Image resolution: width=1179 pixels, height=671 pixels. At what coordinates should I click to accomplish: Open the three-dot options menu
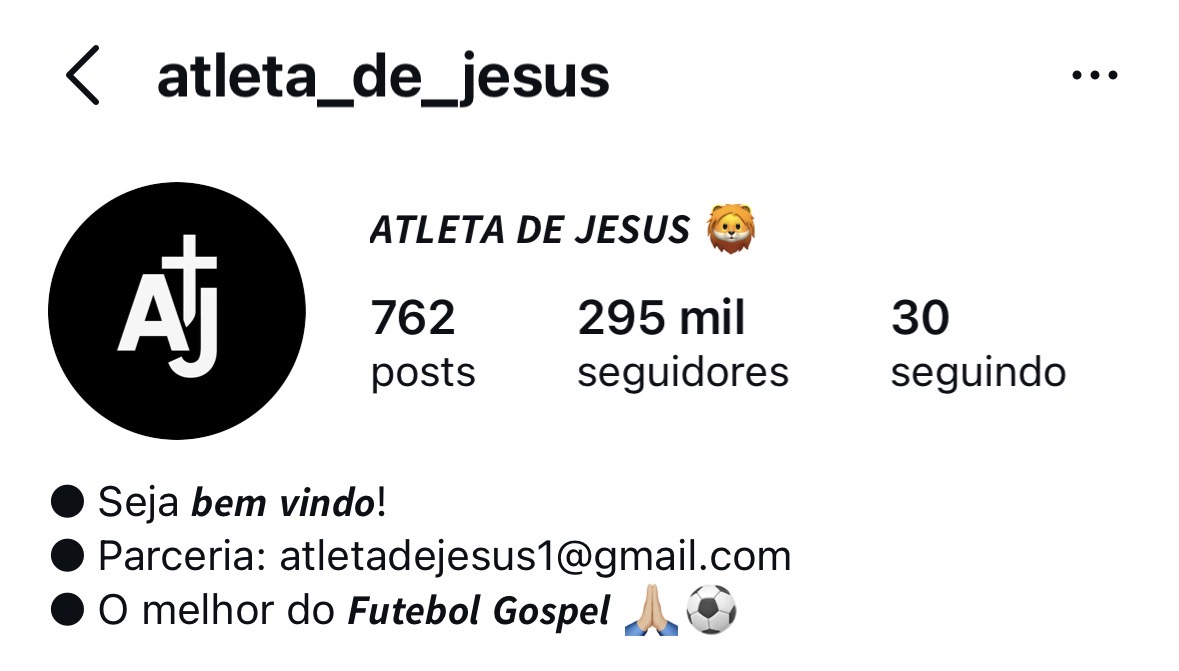(1093, 76)
